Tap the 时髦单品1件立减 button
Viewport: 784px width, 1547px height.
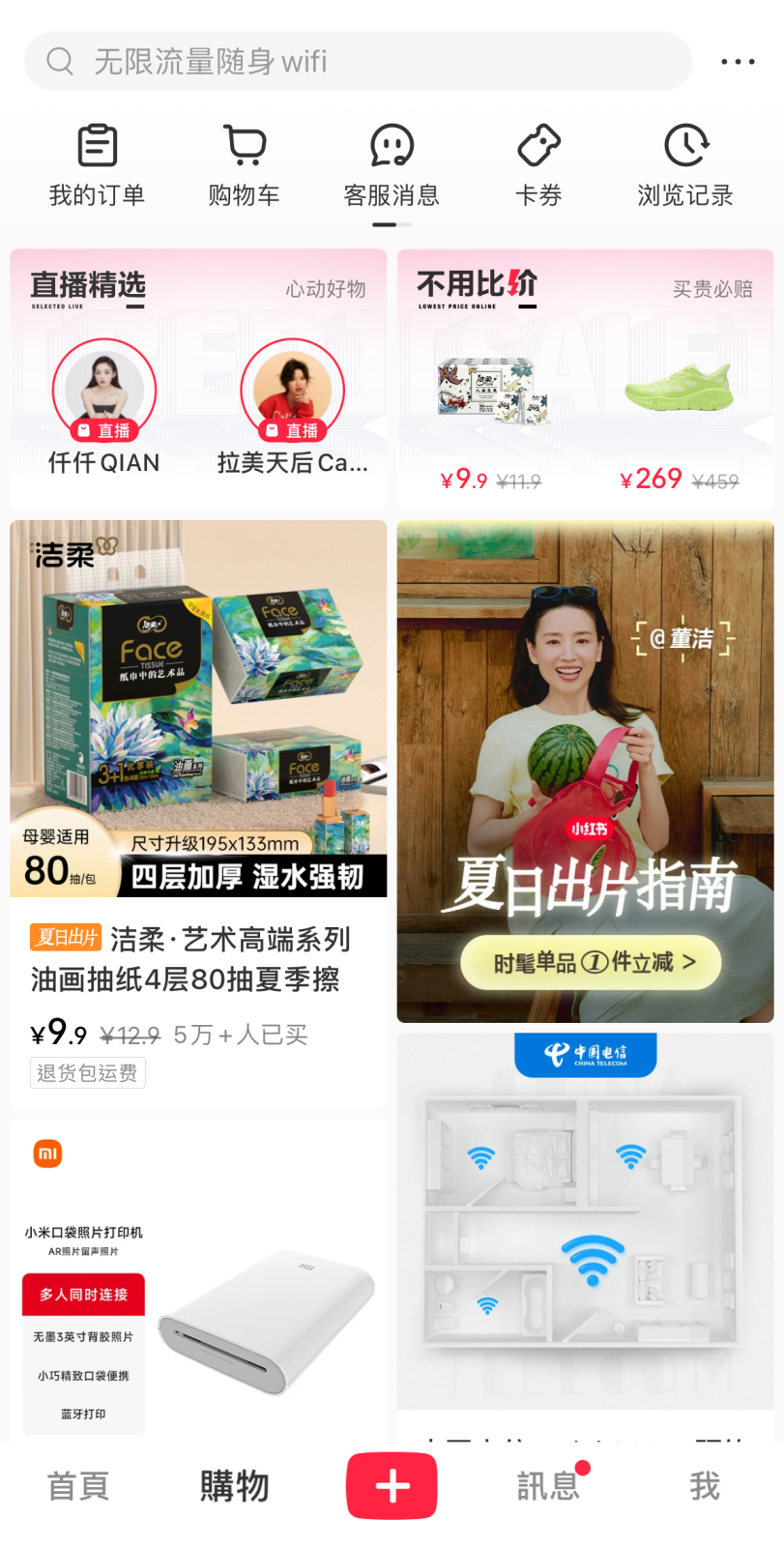coord(592,962)
